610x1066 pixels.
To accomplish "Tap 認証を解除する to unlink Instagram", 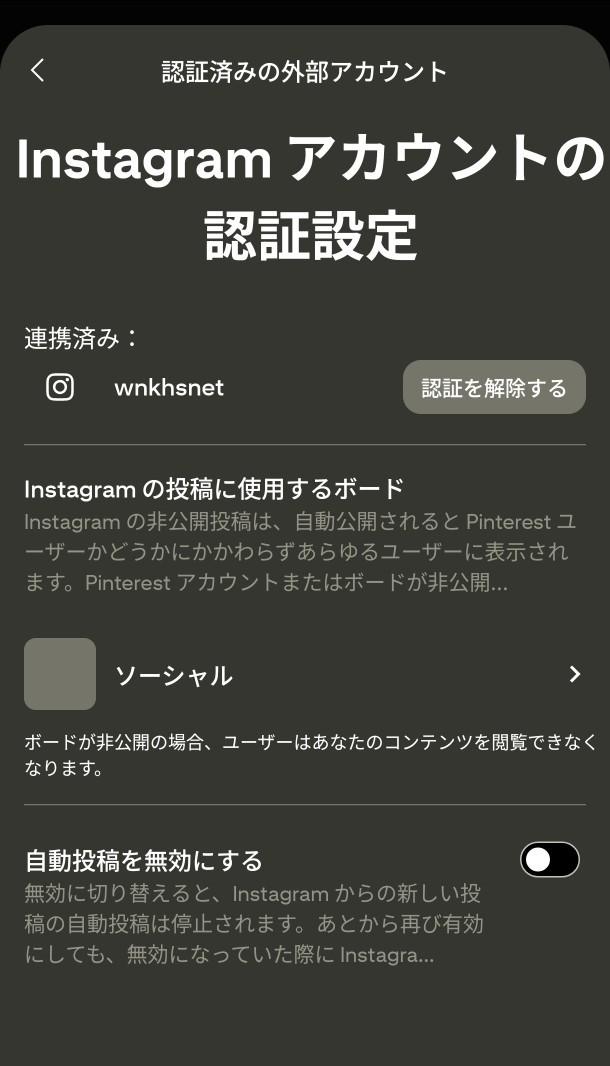I will pos(494,388).
